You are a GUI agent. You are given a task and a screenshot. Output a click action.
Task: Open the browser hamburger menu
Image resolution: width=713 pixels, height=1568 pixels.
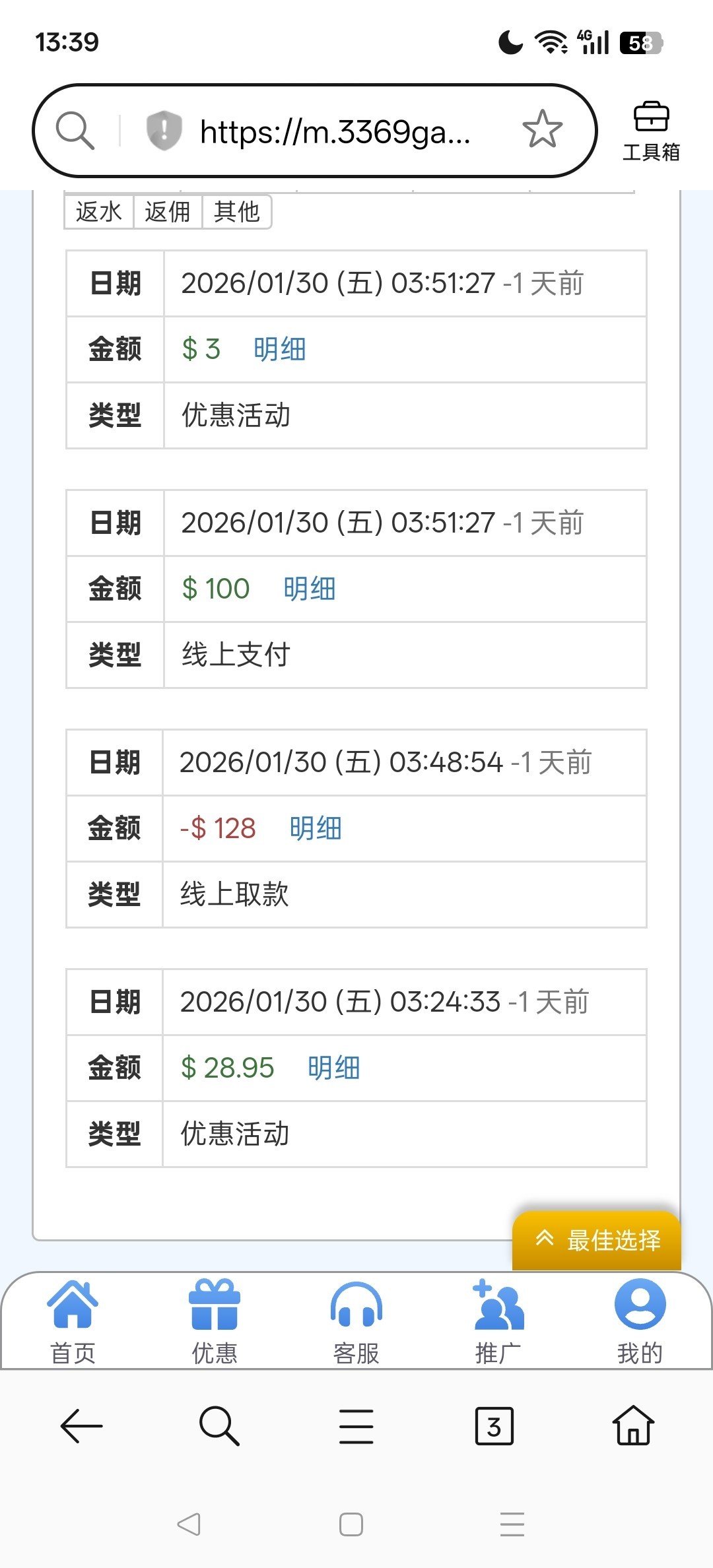coord(356,1426)
